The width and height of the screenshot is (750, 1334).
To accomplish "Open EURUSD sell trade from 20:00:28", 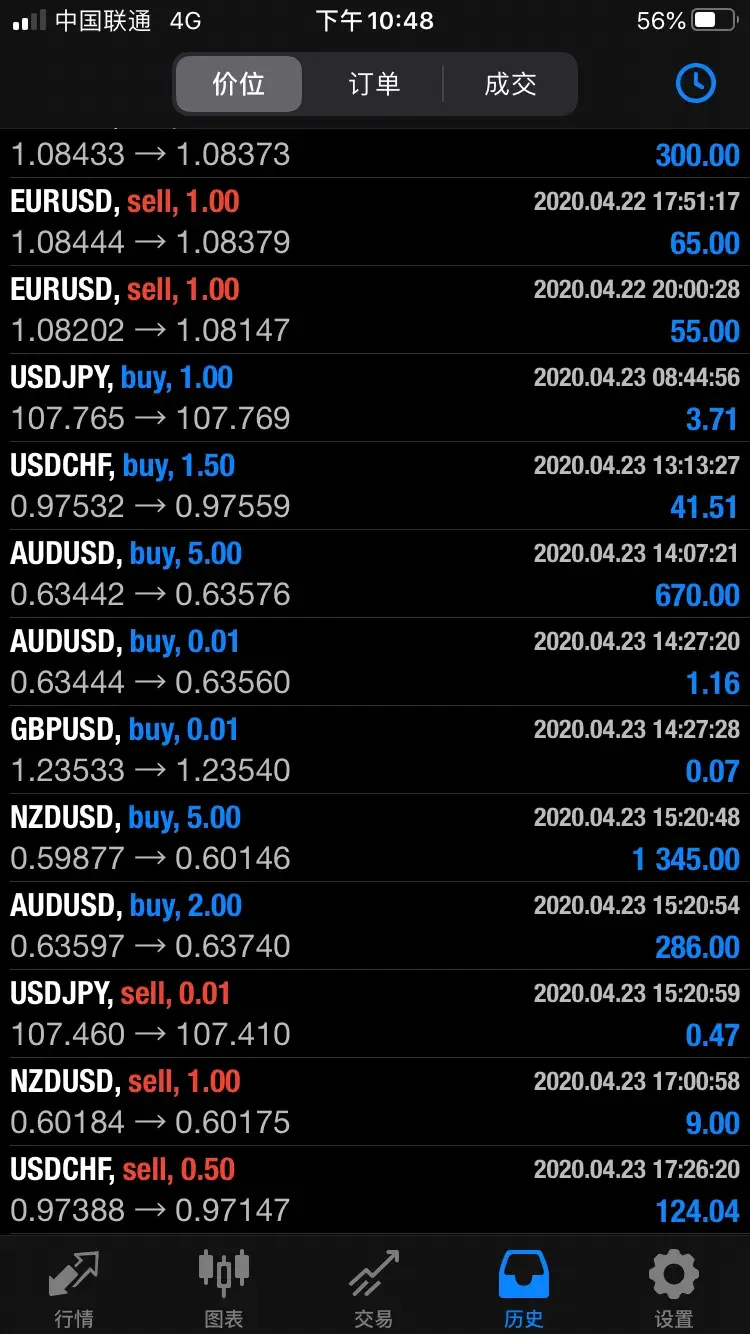I will [375, 310].
